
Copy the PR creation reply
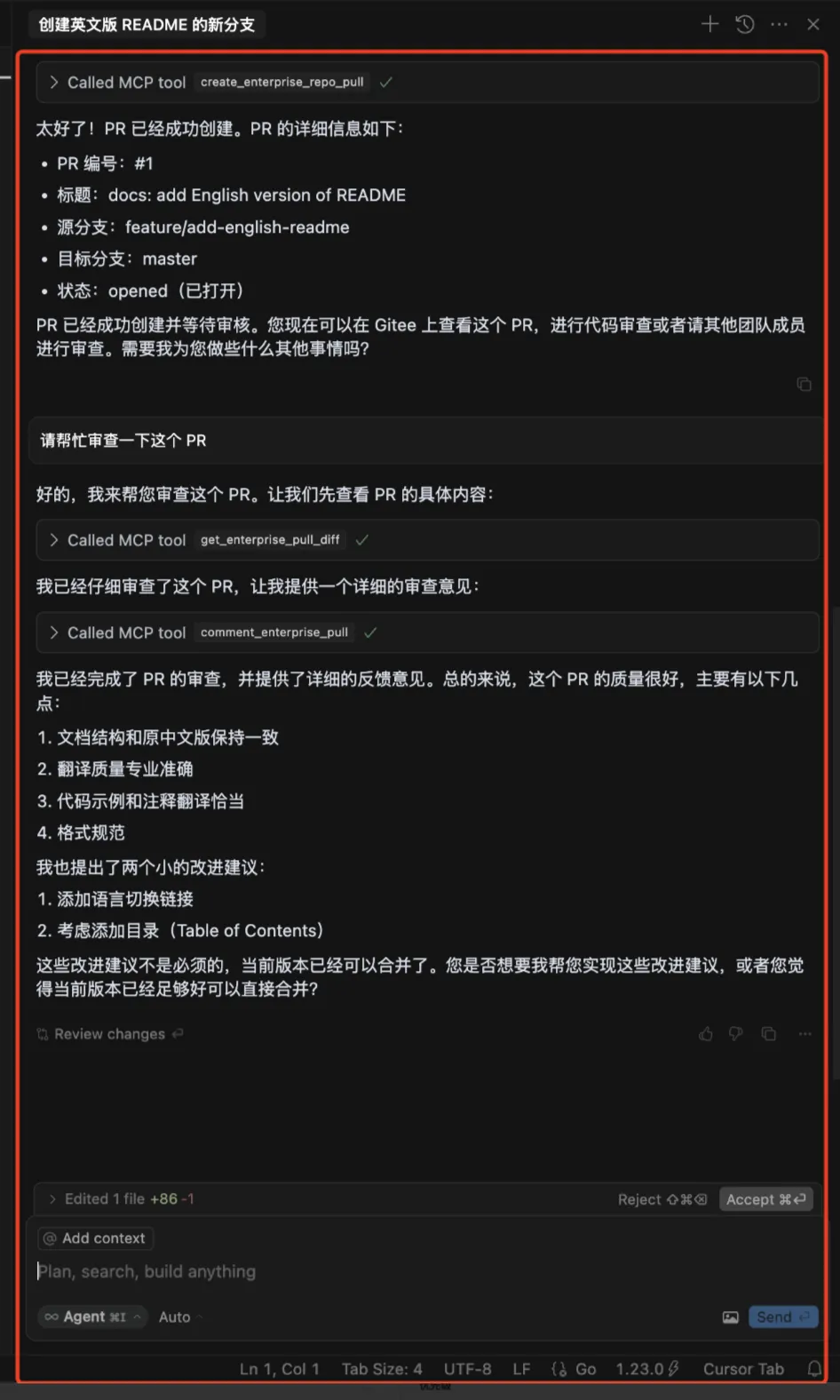coord(804,384)
